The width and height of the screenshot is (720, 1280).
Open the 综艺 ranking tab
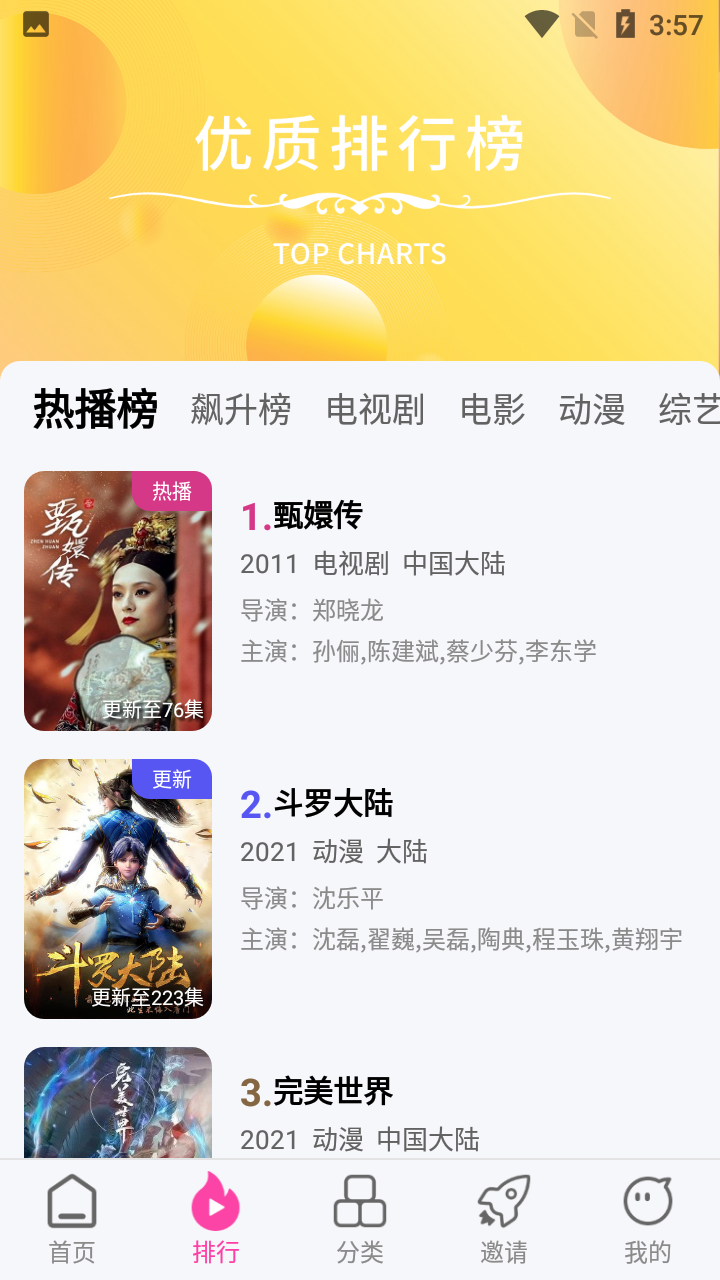pos(689,410)
